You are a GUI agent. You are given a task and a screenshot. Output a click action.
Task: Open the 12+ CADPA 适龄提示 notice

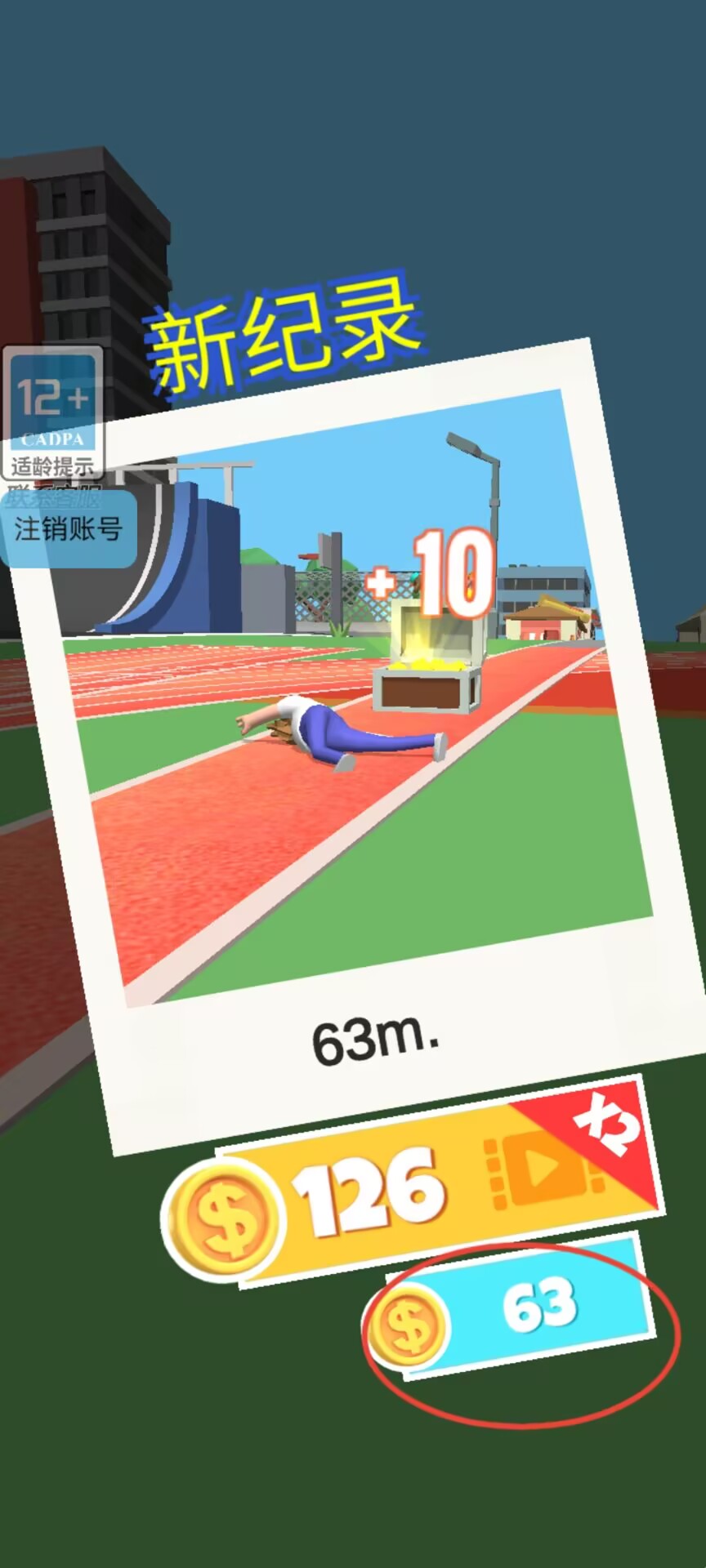click(x=53, y=412)
